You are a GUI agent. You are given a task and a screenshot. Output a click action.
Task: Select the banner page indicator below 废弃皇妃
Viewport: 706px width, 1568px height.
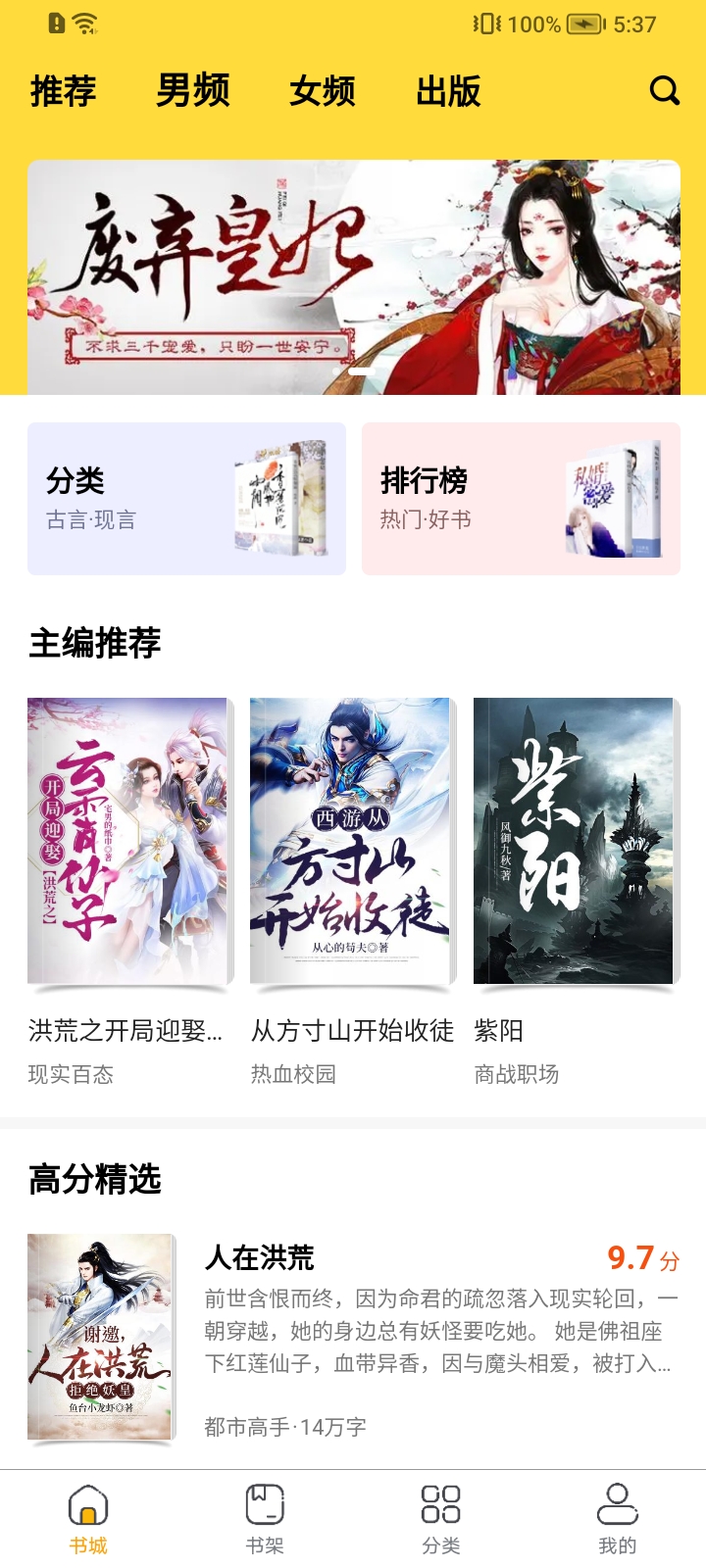tap(353, 370)
